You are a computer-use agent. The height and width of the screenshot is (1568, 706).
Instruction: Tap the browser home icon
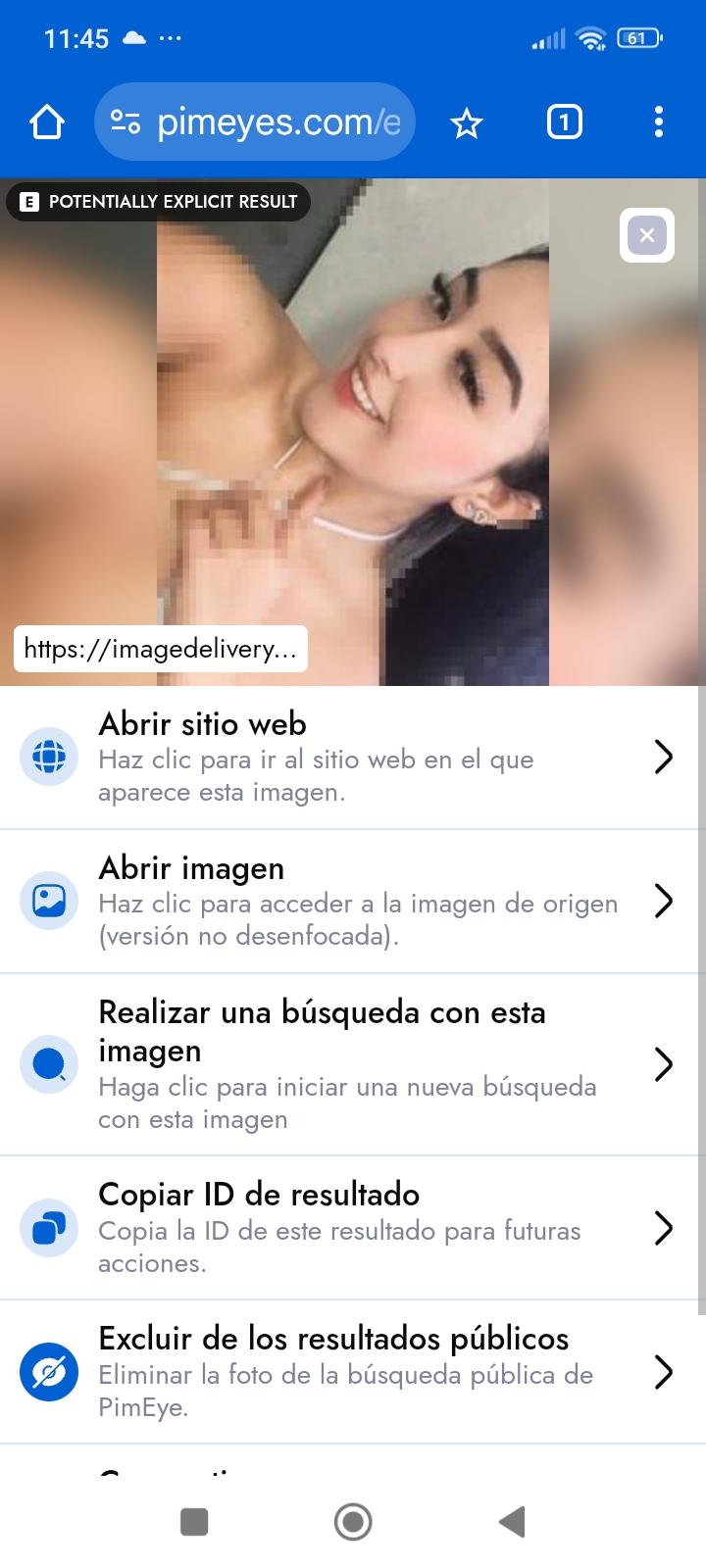click(x=47, y=122)
